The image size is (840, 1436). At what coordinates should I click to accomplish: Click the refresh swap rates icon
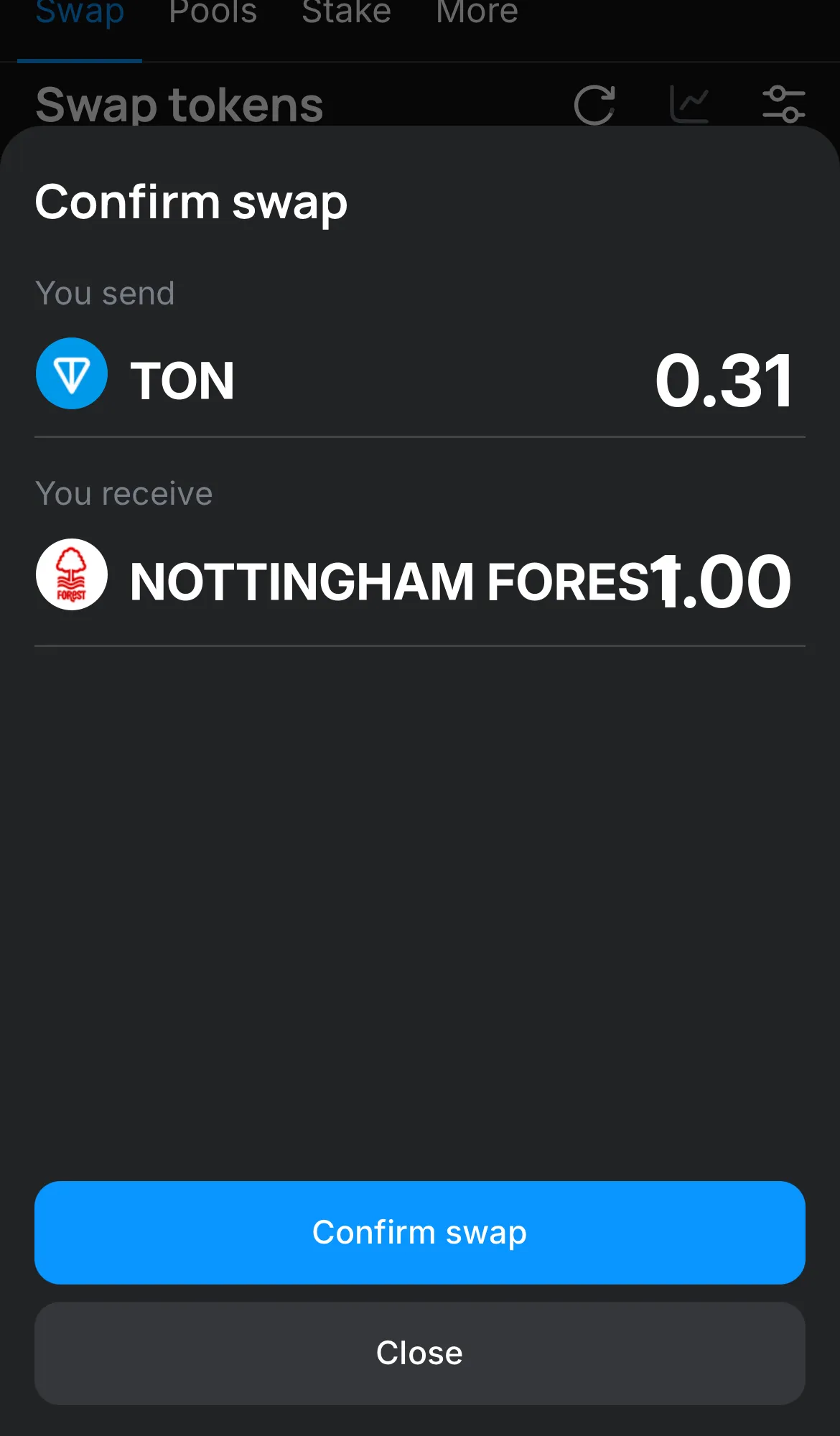594,105
